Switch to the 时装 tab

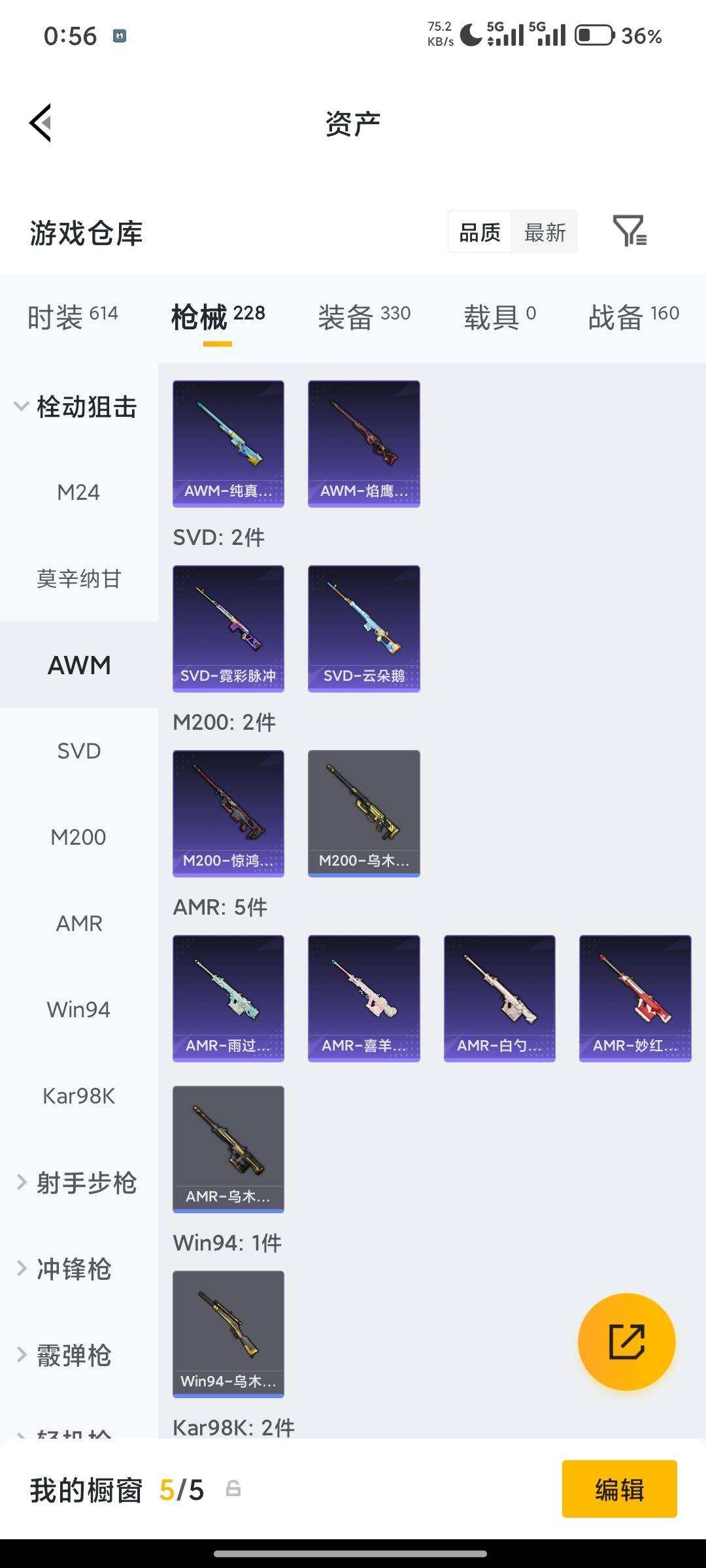(x=73, y=317)
